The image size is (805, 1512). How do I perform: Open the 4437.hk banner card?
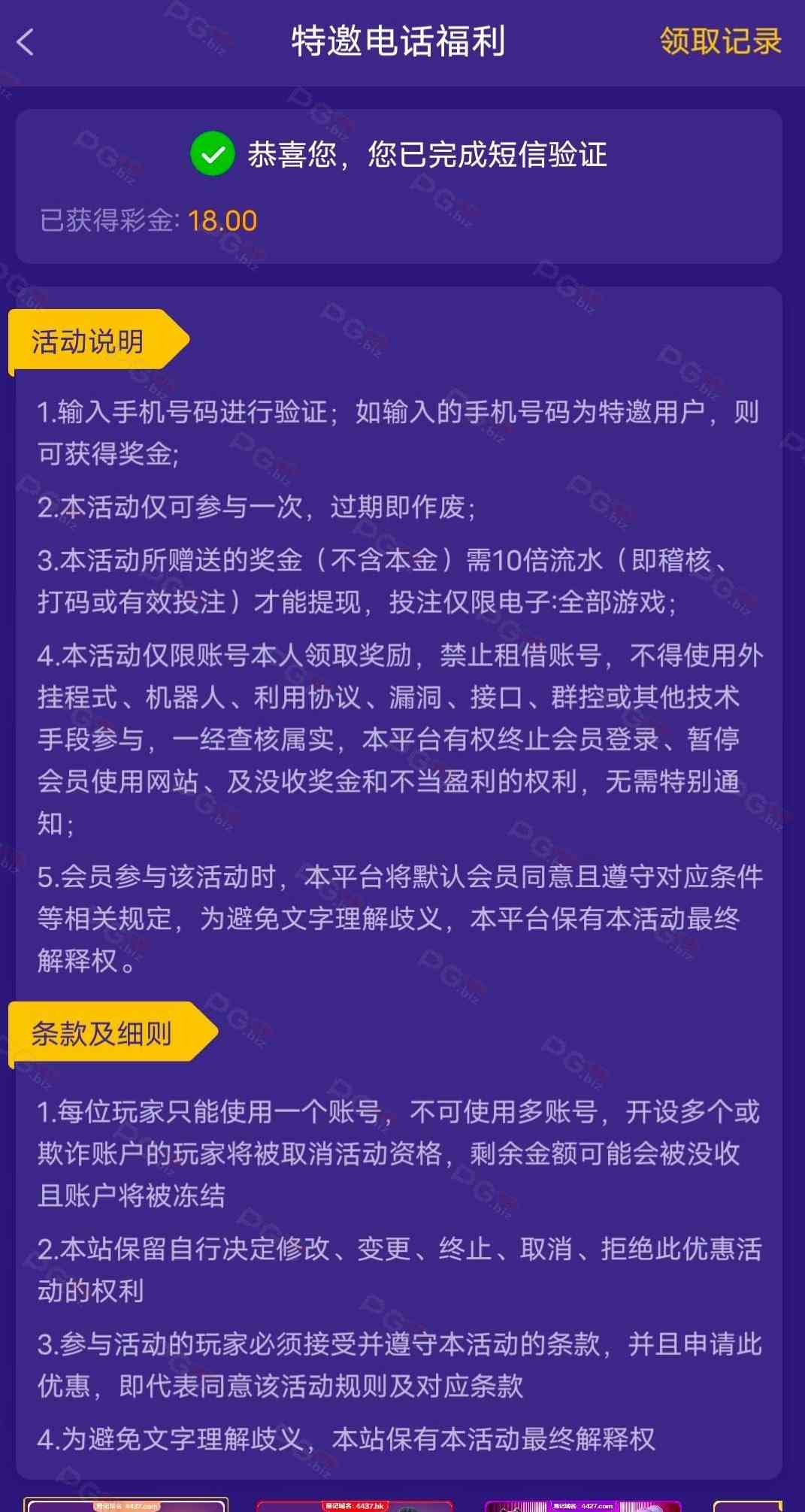(355, 1505)
